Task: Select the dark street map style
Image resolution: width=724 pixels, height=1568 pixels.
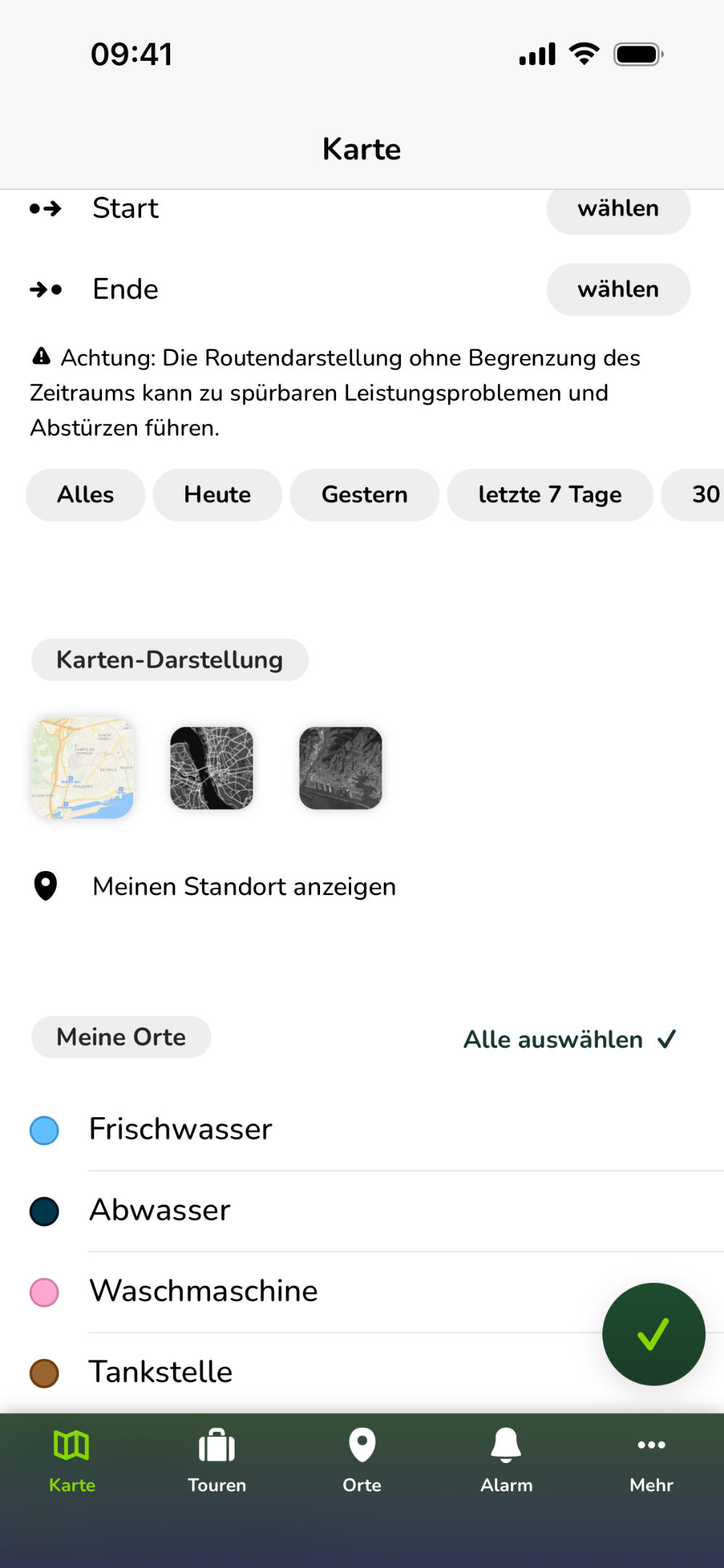Action: [x=211, y=768]
